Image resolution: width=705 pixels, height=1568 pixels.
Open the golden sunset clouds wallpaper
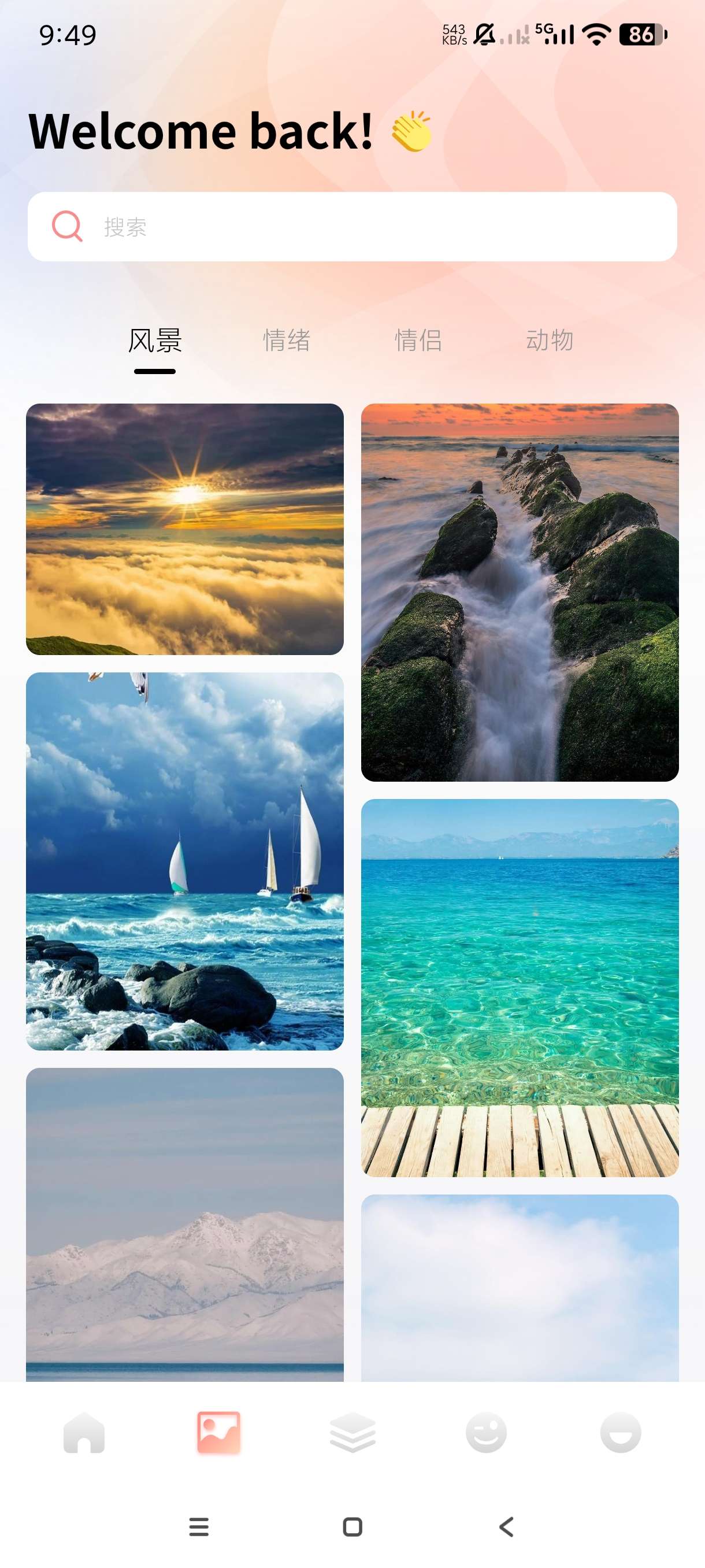(x=184, y=529)
